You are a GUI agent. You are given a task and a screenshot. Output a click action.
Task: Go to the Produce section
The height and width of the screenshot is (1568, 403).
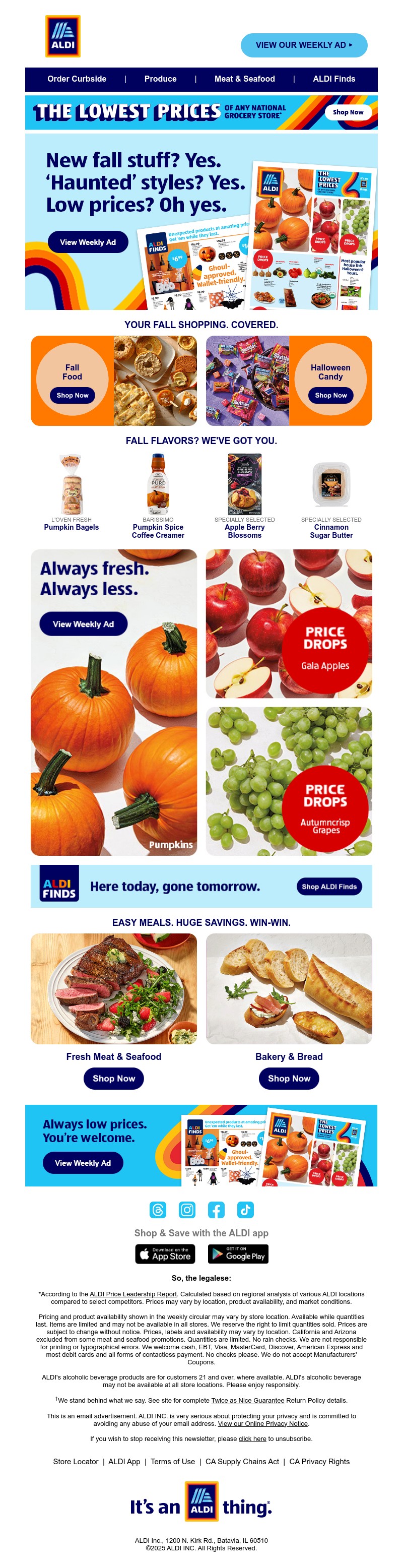pyautogui.click(x=160, y=79)
